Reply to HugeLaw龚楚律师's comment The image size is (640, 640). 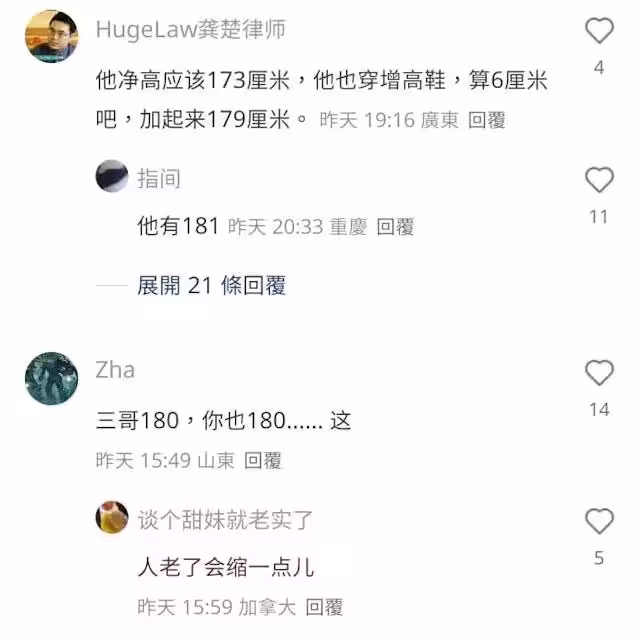click(487, 120)
